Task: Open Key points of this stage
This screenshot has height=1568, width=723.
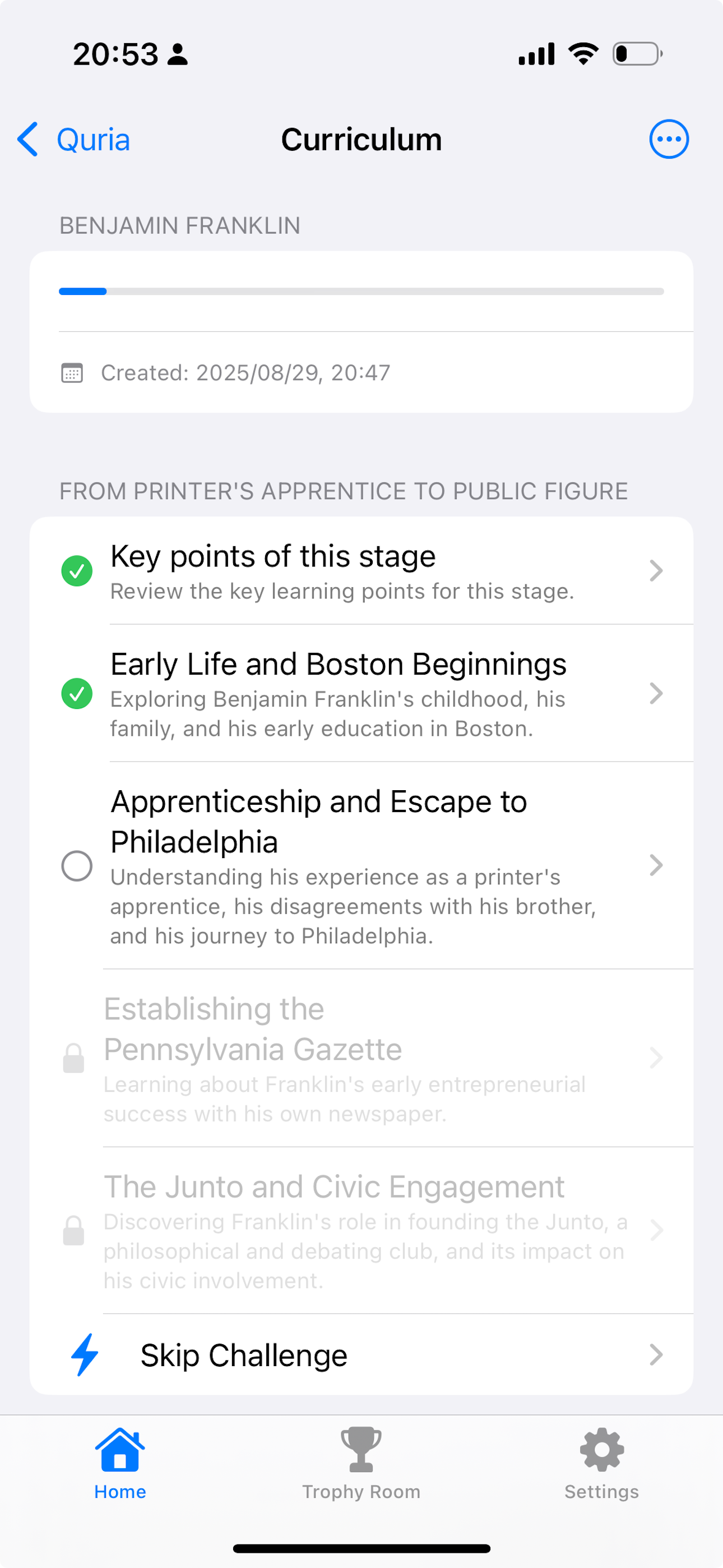Action: click(x=361, y=570)
